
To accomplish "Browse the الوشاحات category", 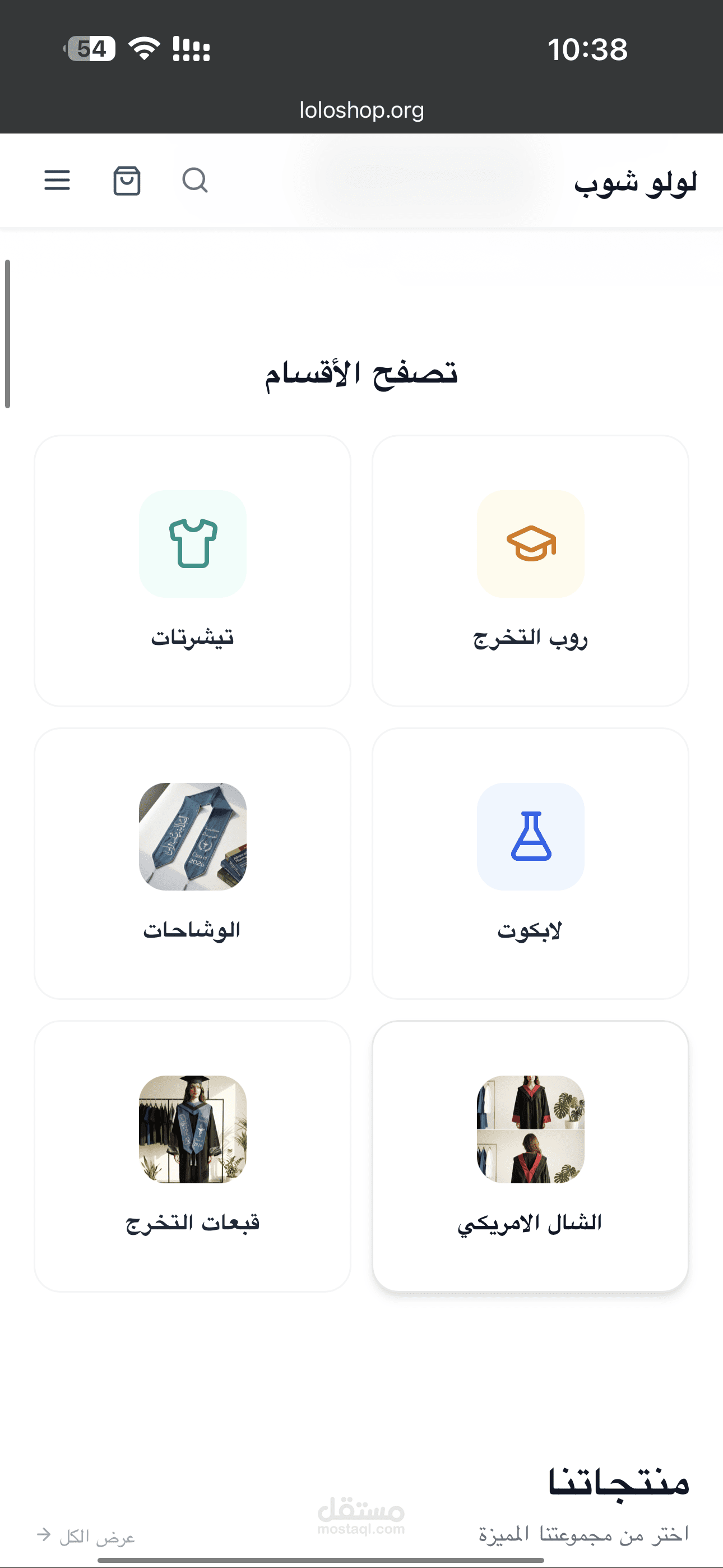I will coord(192,863).
